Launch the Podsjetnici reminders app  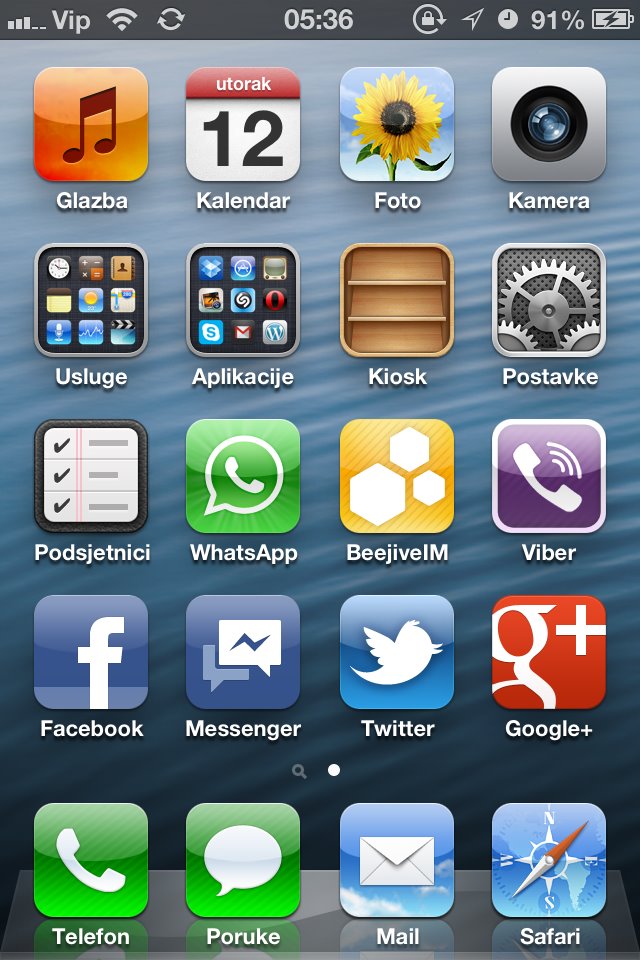[91, 476]
